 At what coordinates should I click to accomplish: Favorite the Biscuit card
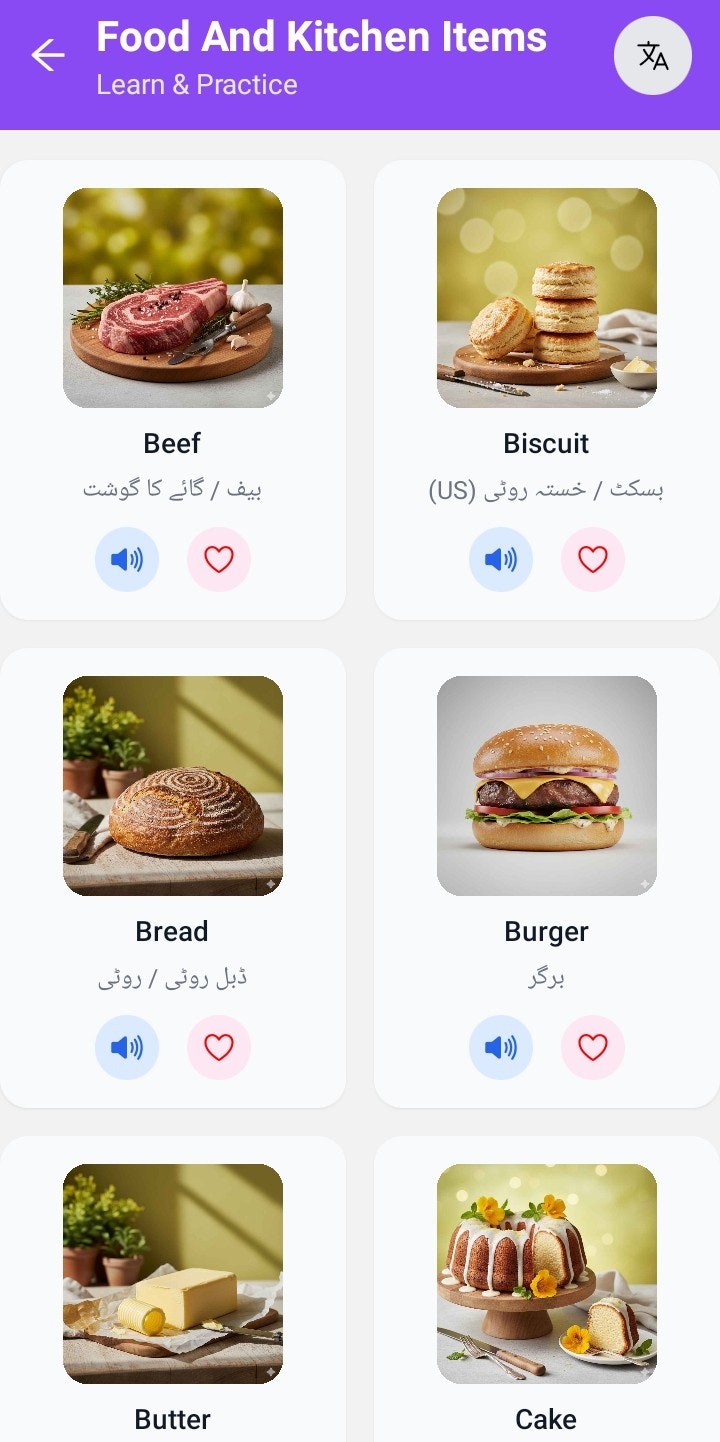593,559
